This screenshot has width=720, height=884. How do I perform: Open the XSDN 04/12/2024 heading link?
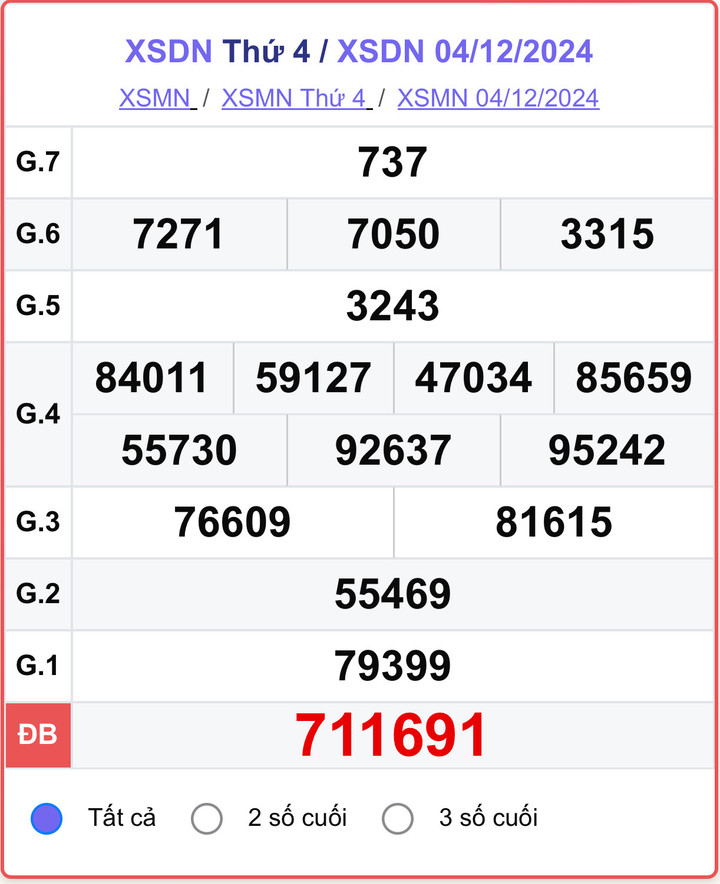click(465, 51)
